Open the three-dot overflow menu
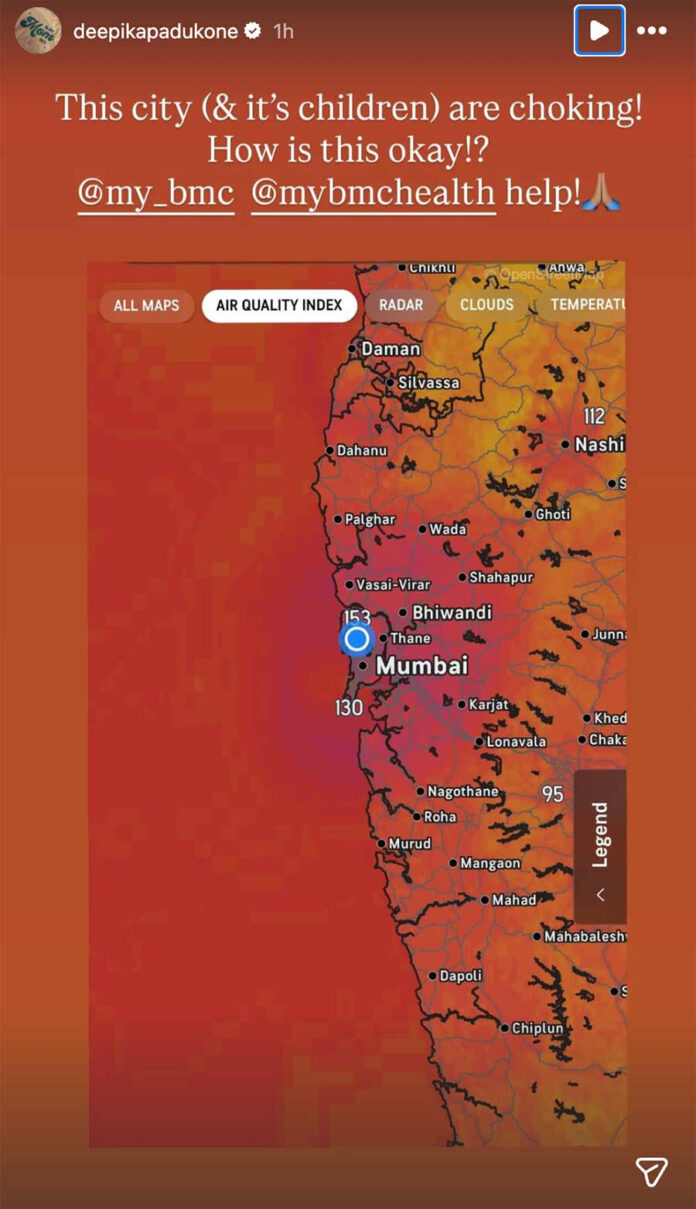696x1209 pixels. pos(652,31)
